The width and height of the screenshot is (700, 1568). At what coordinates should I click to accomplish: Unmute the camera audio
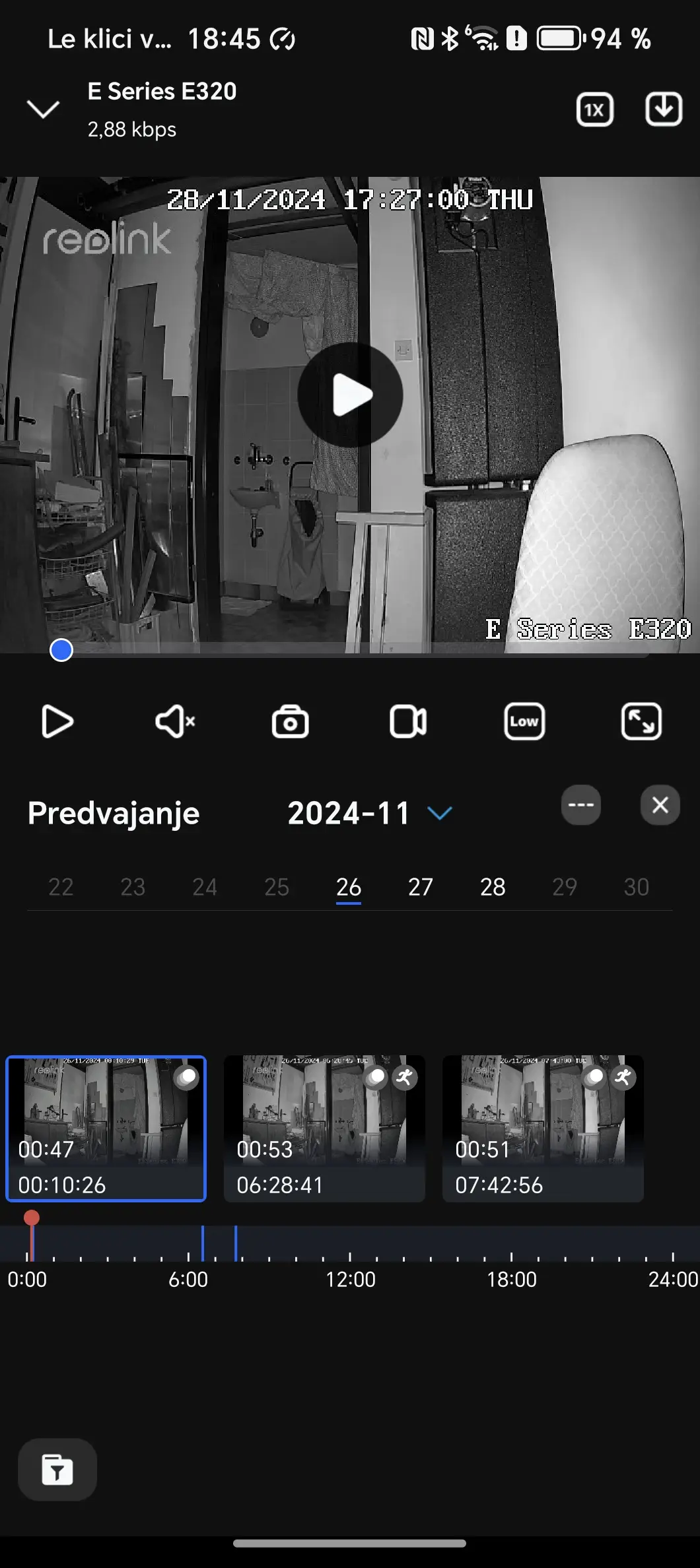pyautogui.click(x=174, y=721)
